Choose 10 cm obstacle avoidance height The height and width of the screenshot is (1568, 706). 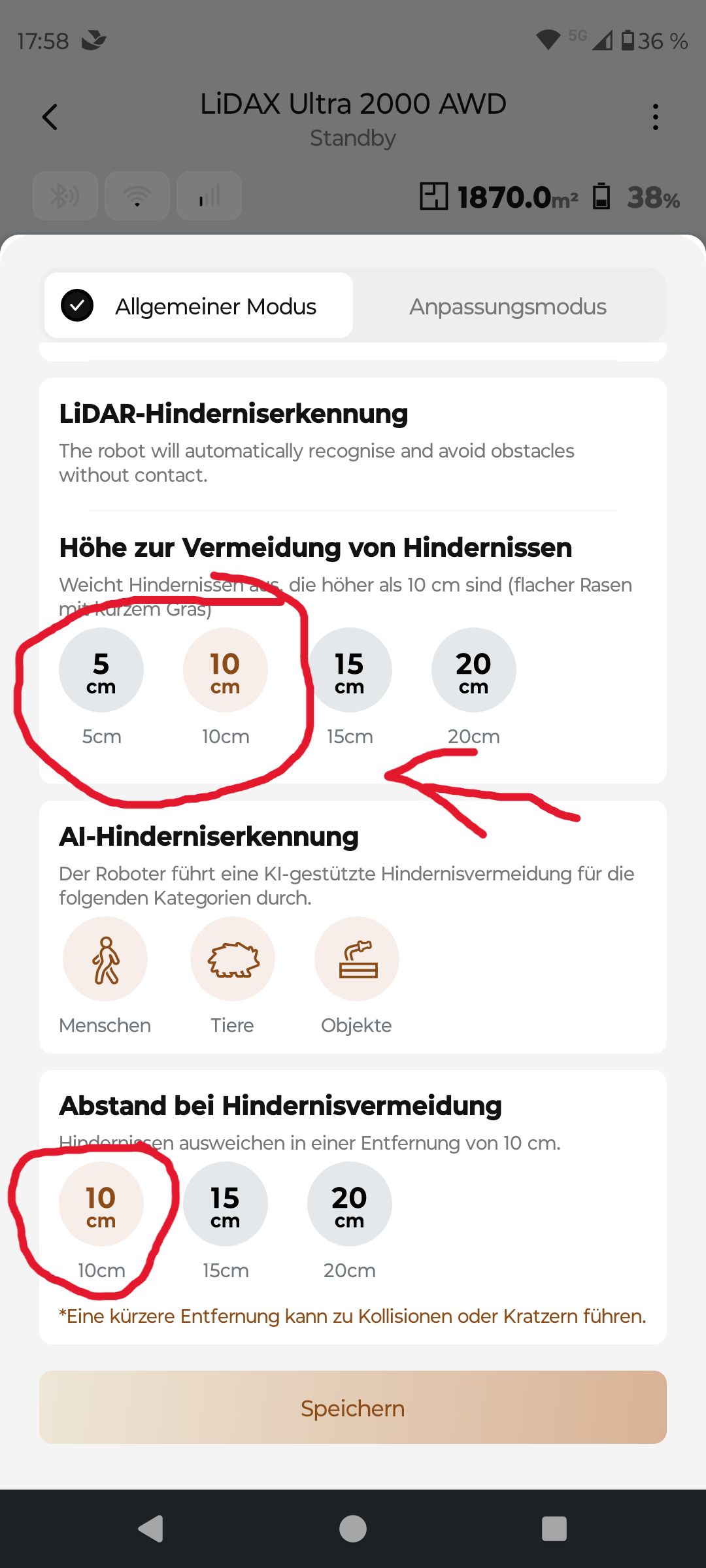[226, 670]
